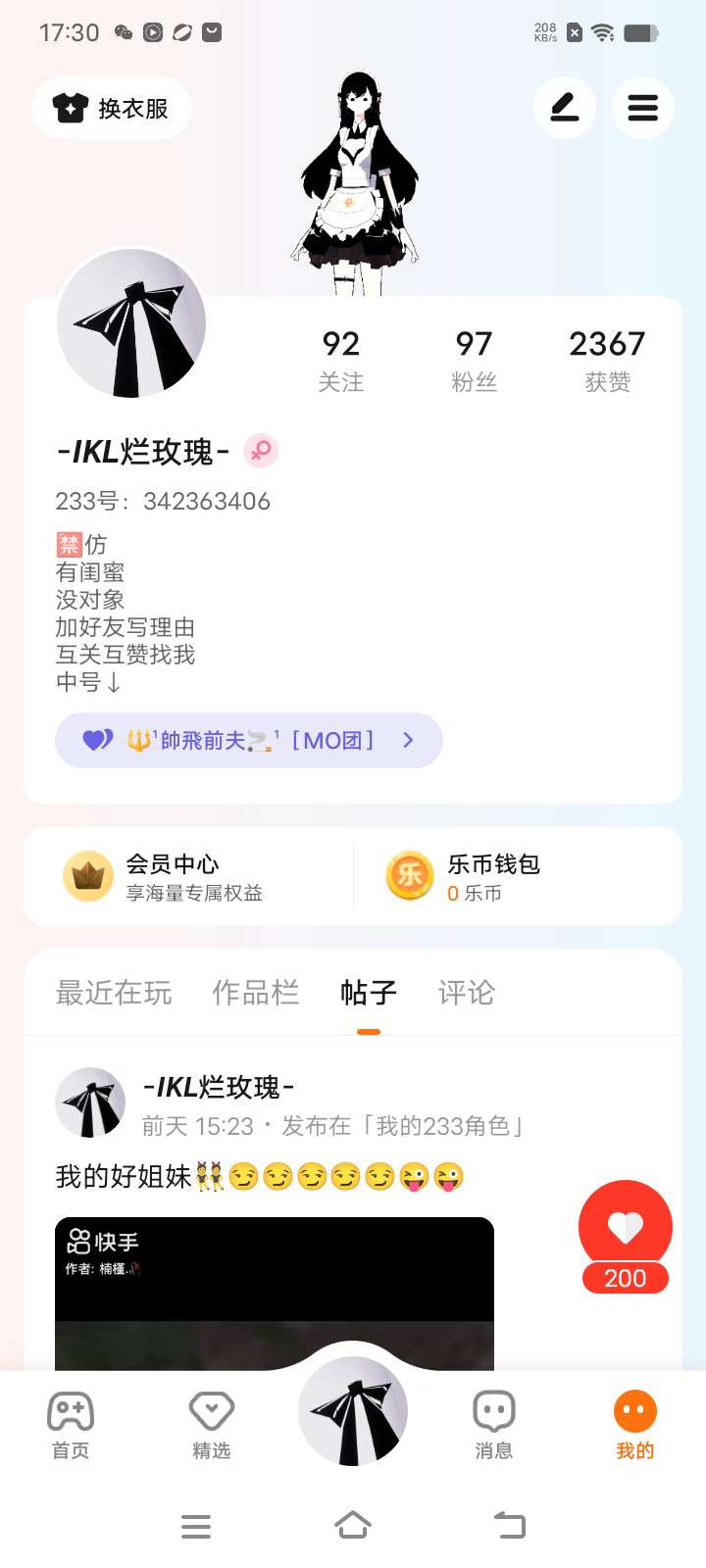This screenshot has width=706, height=1568.
Task: Go to 首页 home tab
Action: pyautogui.click(x=71, y=1424)
